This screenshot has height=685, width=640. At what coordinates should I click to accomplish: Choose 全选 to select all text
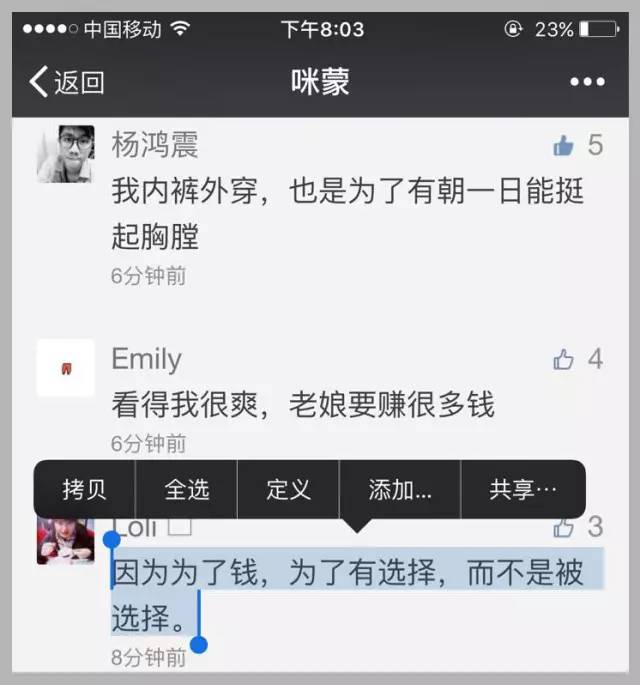(187, 489)
